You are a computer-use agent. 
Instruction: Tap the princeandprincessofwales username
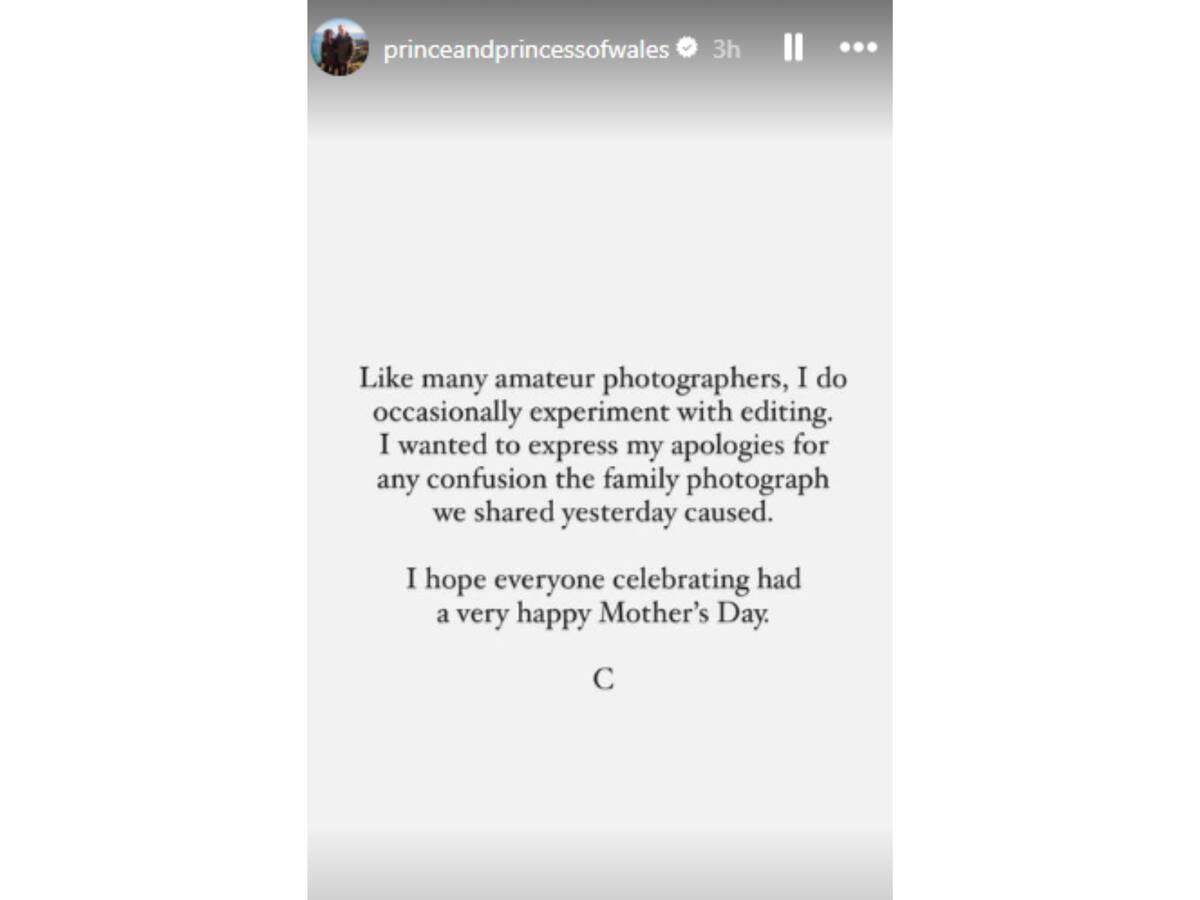526,49
